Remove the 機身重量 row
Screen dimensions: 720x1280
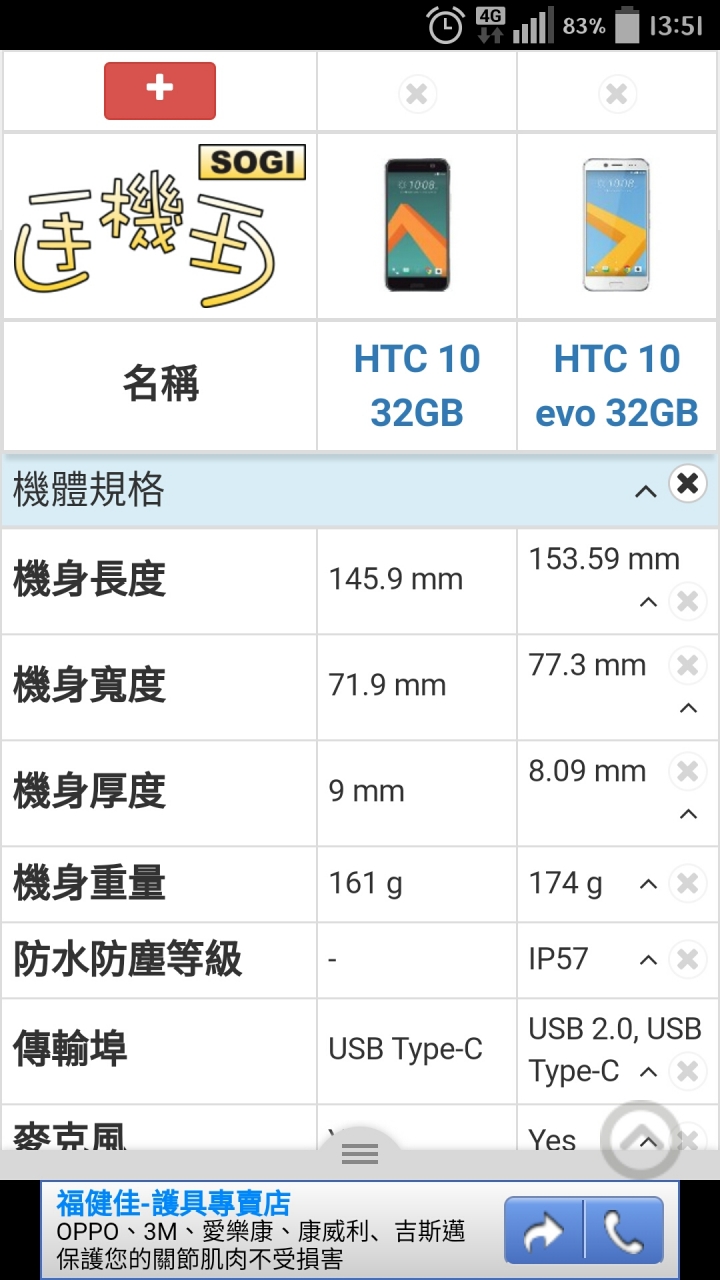687,884
